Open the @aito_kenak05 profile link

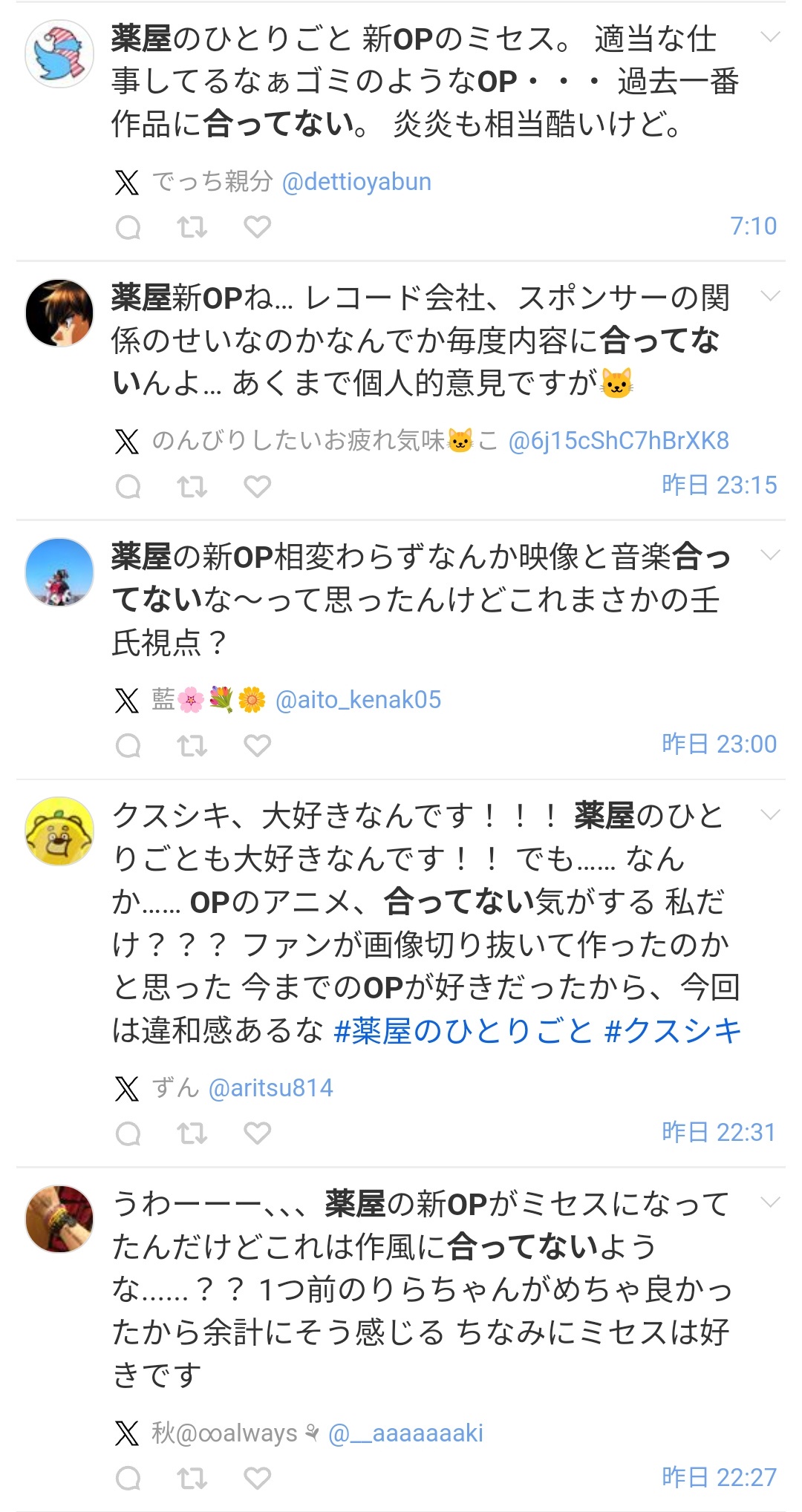pyautogui.click(x=358, y=700)
